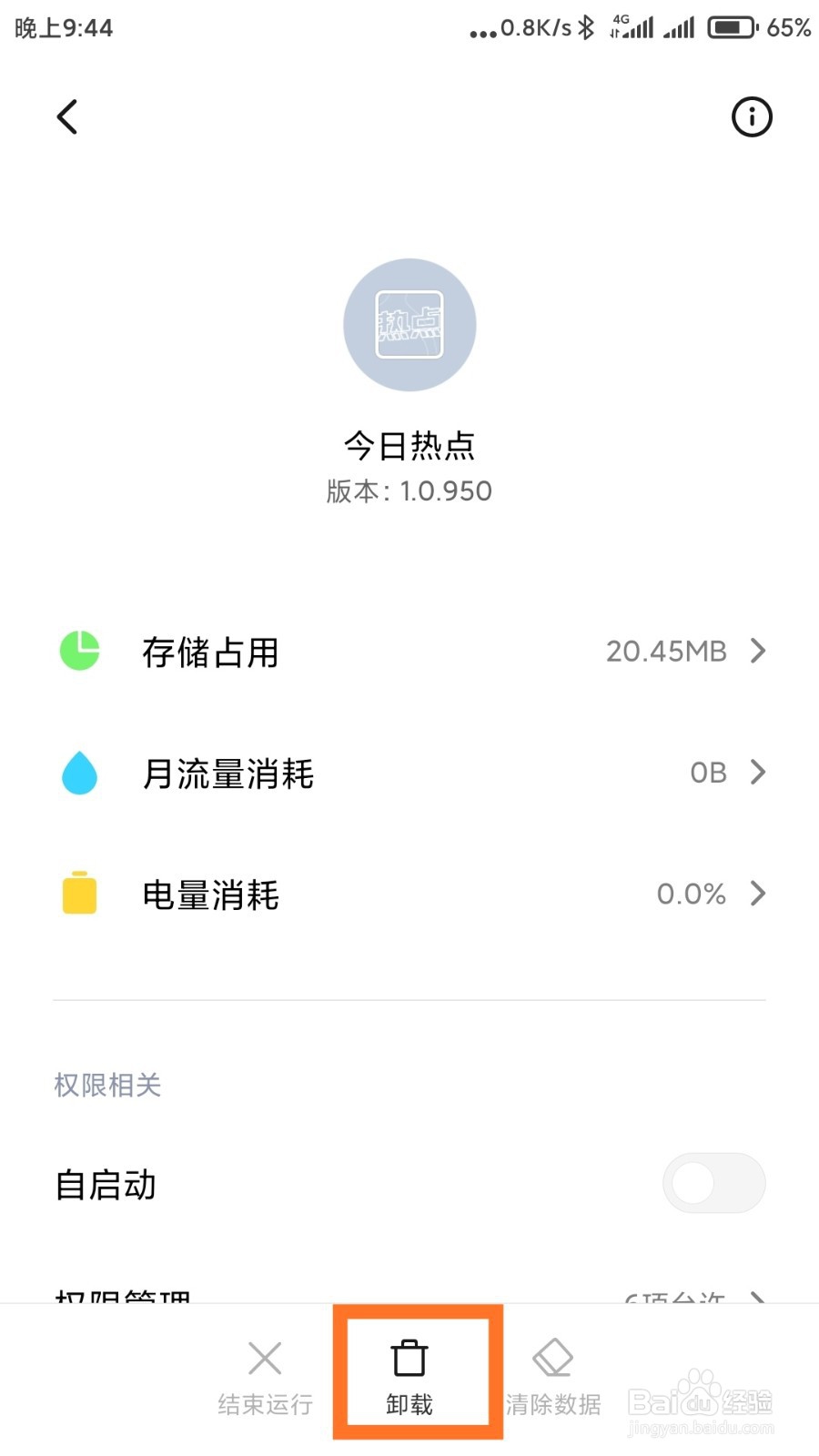Open 电量消耗 battery consumption details
The image size is (819, 1456).
409,895
